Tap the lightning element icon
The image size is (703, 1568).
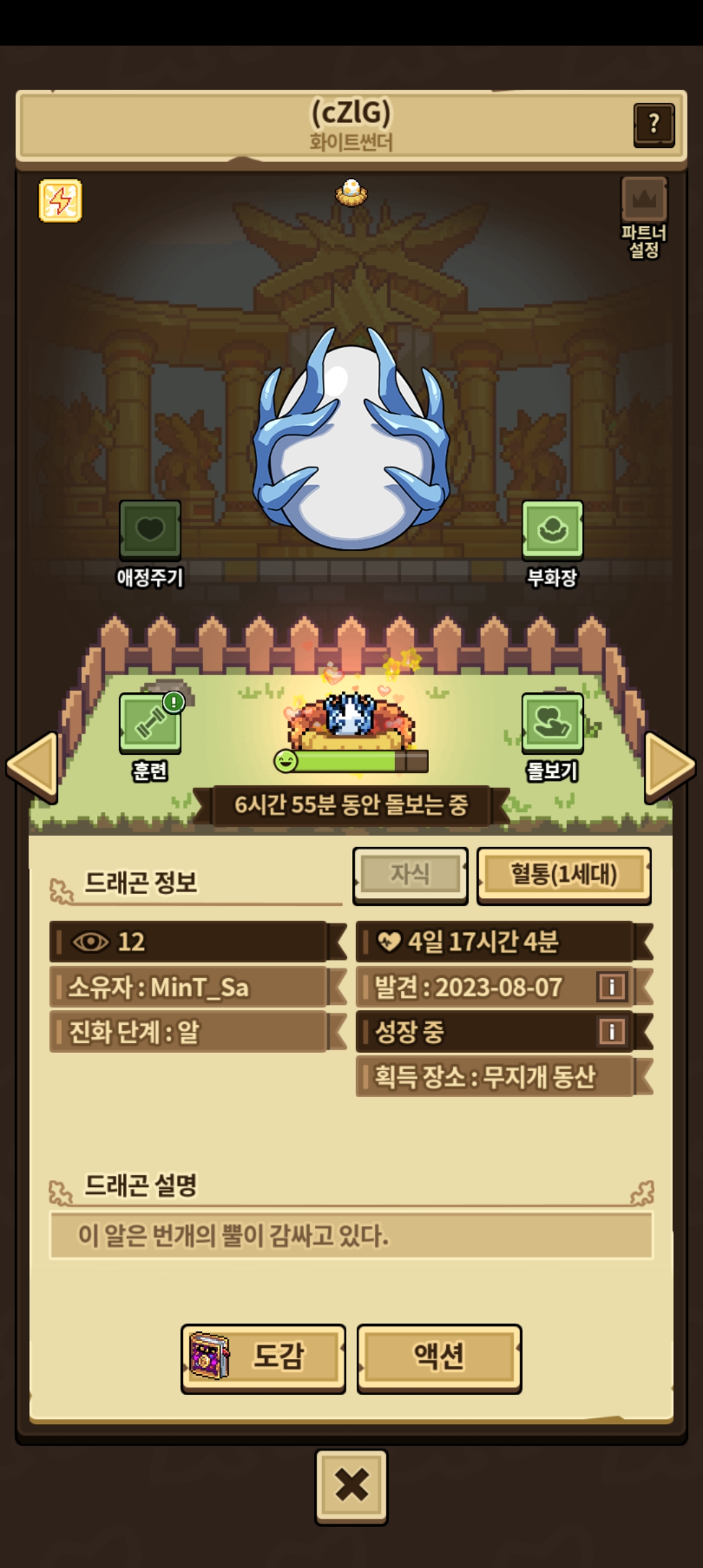60,201
